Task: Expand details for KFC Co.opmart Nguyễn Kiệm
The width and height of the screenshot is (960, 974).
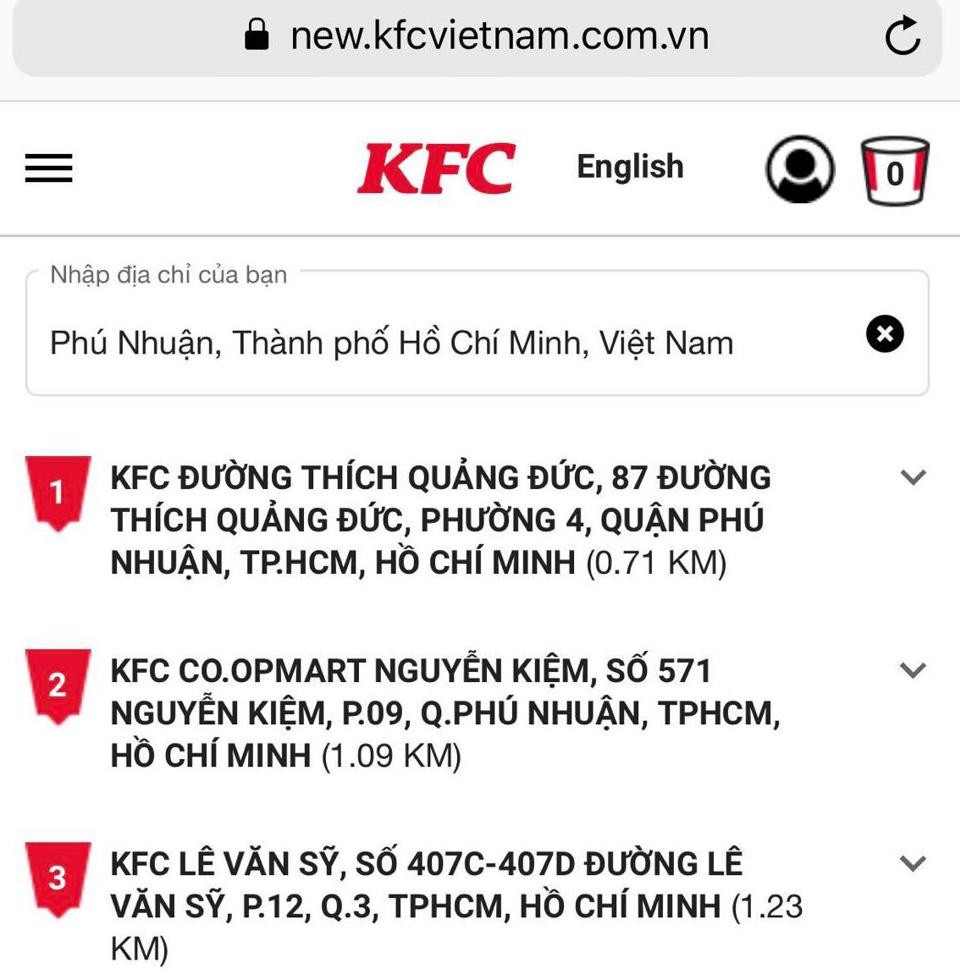Action: 913,671
